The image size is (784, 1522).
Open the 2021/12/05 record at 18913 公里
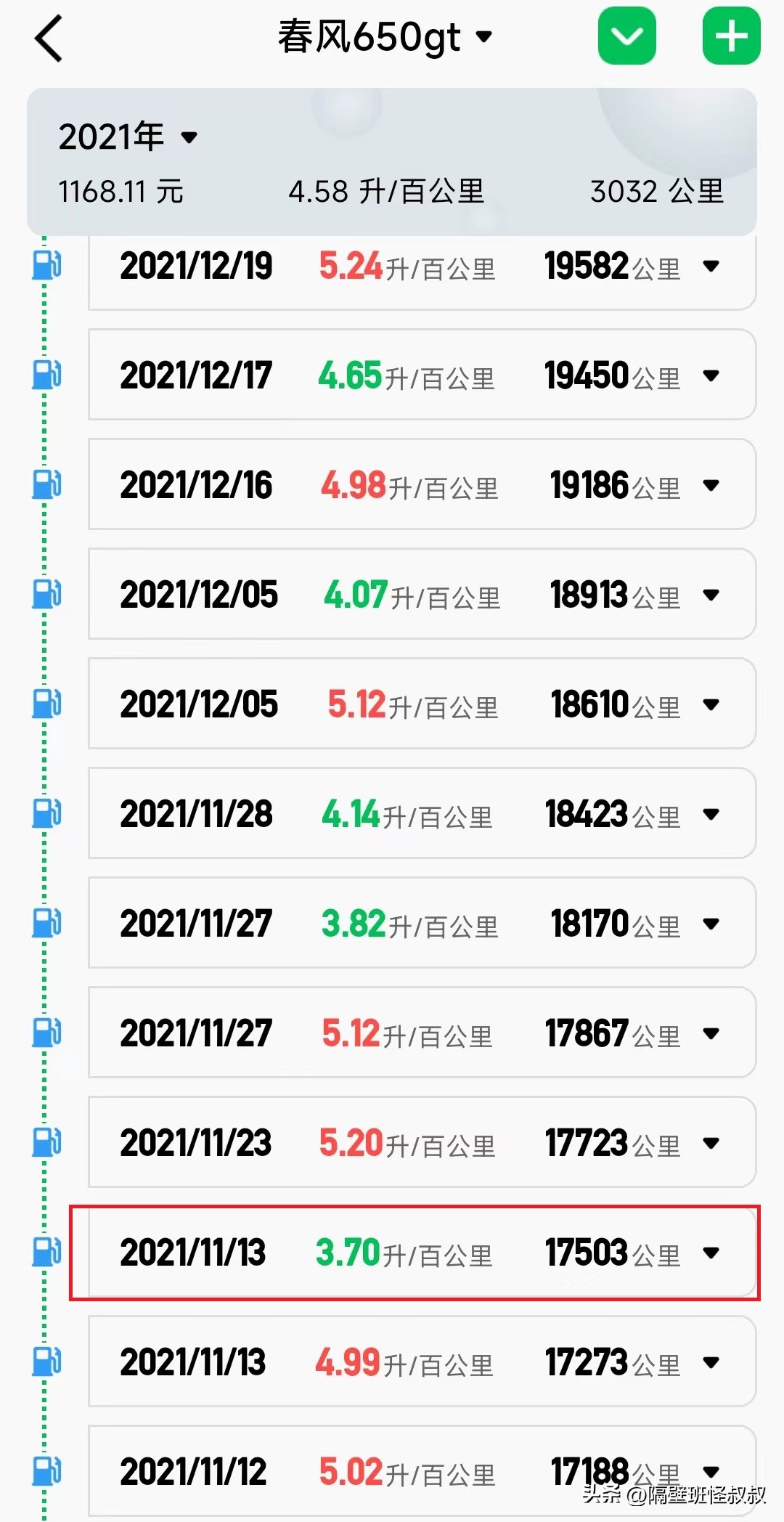[421, 595]
